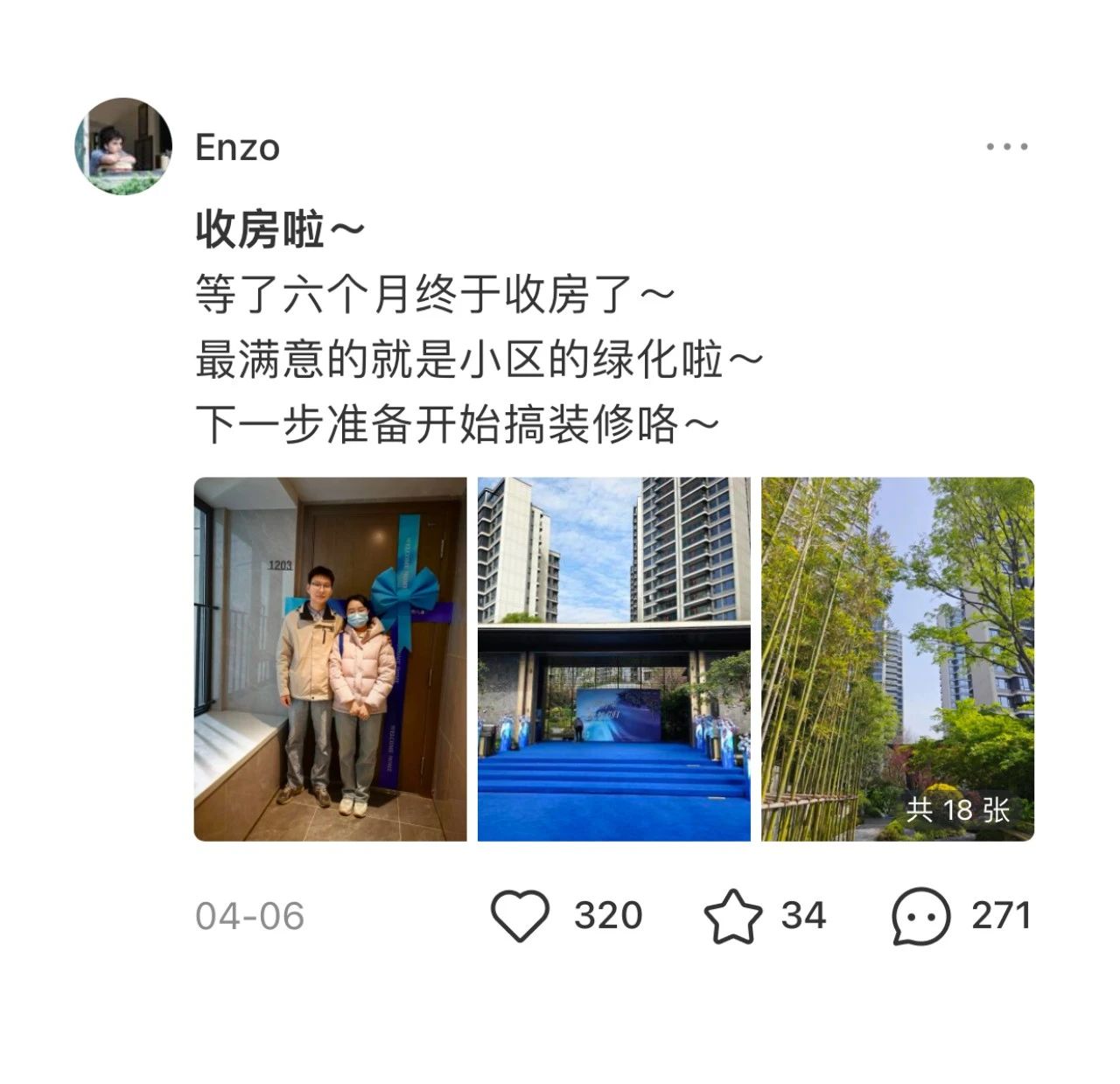Open the bamboo photo showing 共18张
Viewport: 1120px width, 1084px height.
tap(897, 659)
